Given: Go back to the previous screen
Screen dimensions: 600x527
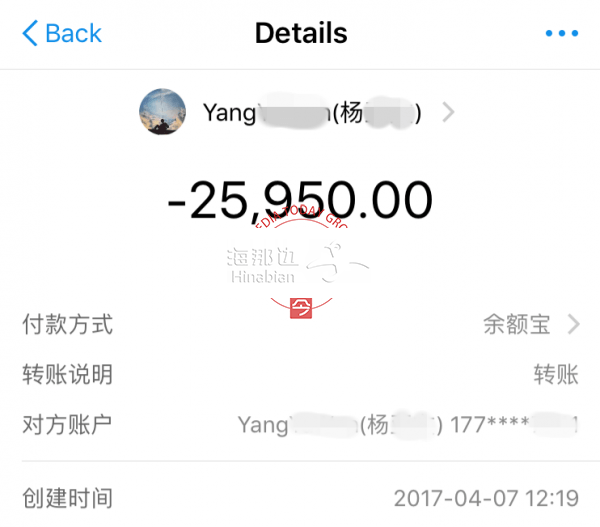Looking at the screenshot, I should 62,33.
